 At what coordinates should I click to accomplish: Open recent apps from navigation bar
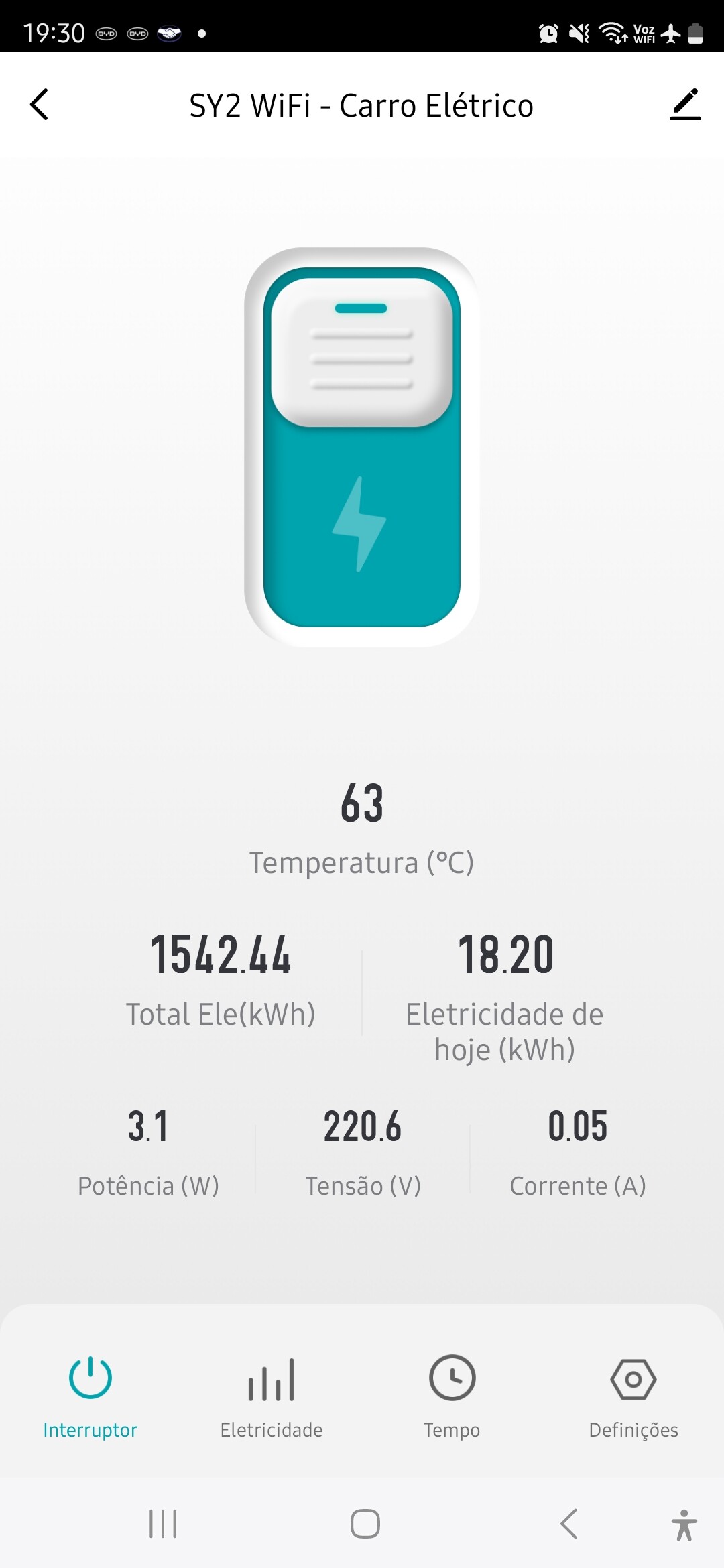coord(163,1524)
